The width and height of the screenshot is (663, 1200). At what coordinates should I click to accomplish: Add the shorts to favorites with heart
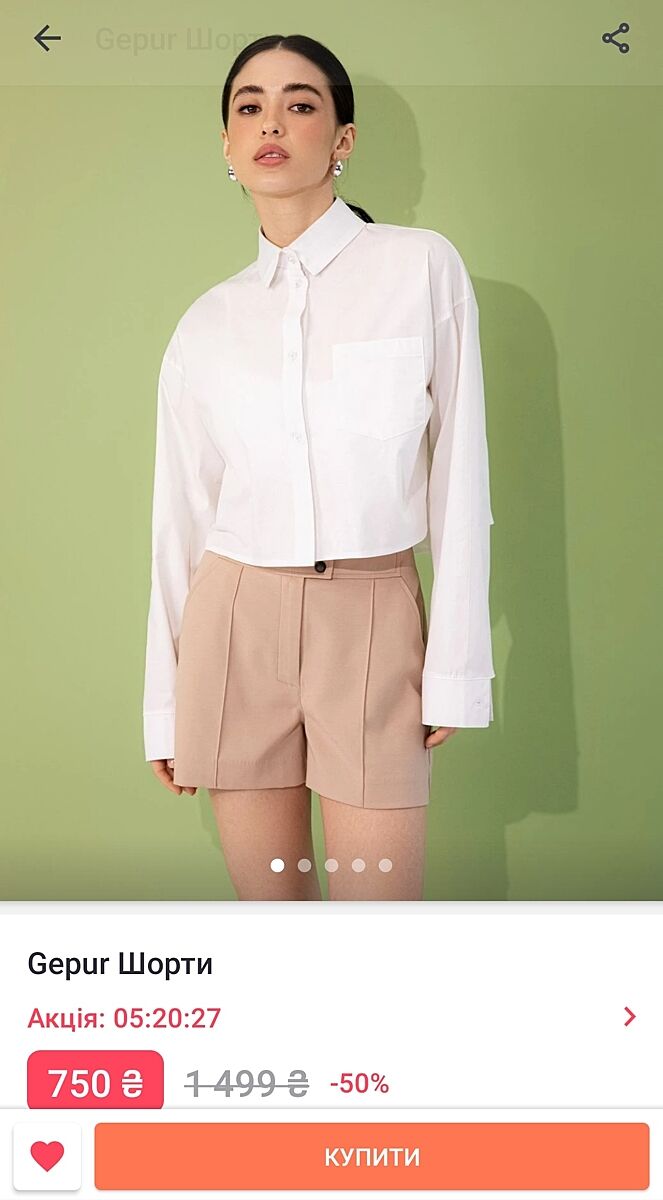pyautogui.click(x=47, y=1157)
